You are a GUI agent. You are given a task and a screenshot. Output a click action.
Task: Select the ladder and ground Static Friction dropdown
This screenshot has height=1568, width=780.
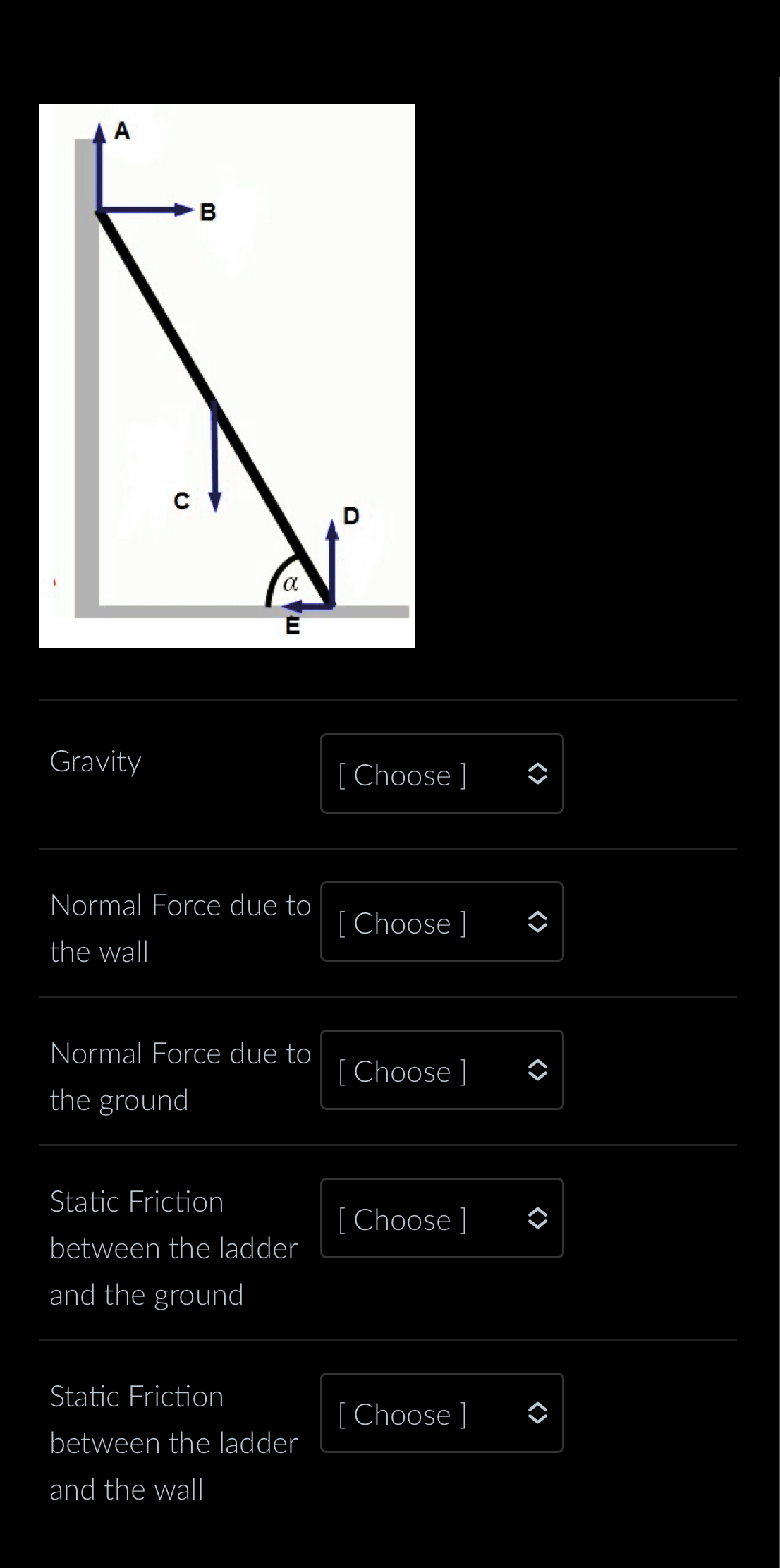441,1218
